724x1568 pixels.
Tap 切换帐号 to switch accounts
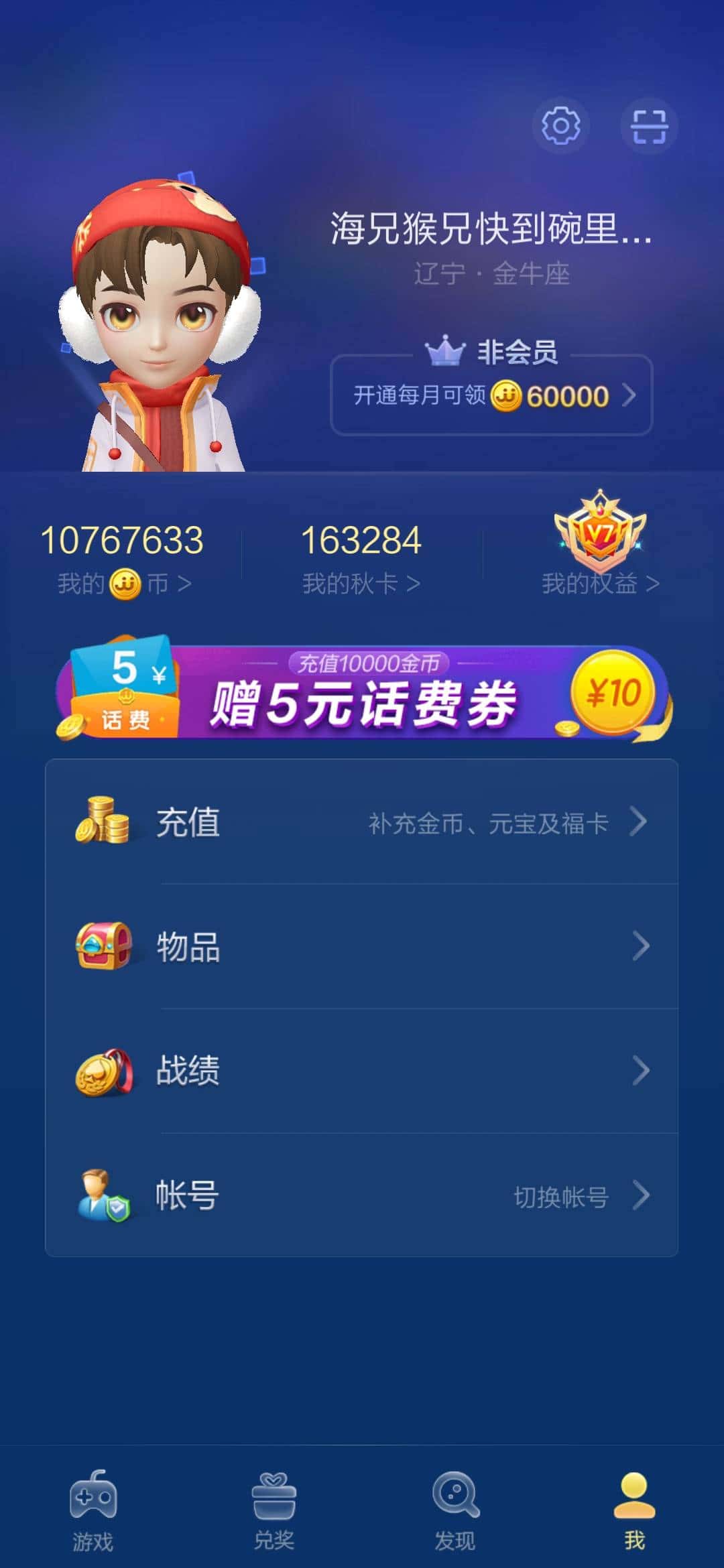[x=560, y=1195]
